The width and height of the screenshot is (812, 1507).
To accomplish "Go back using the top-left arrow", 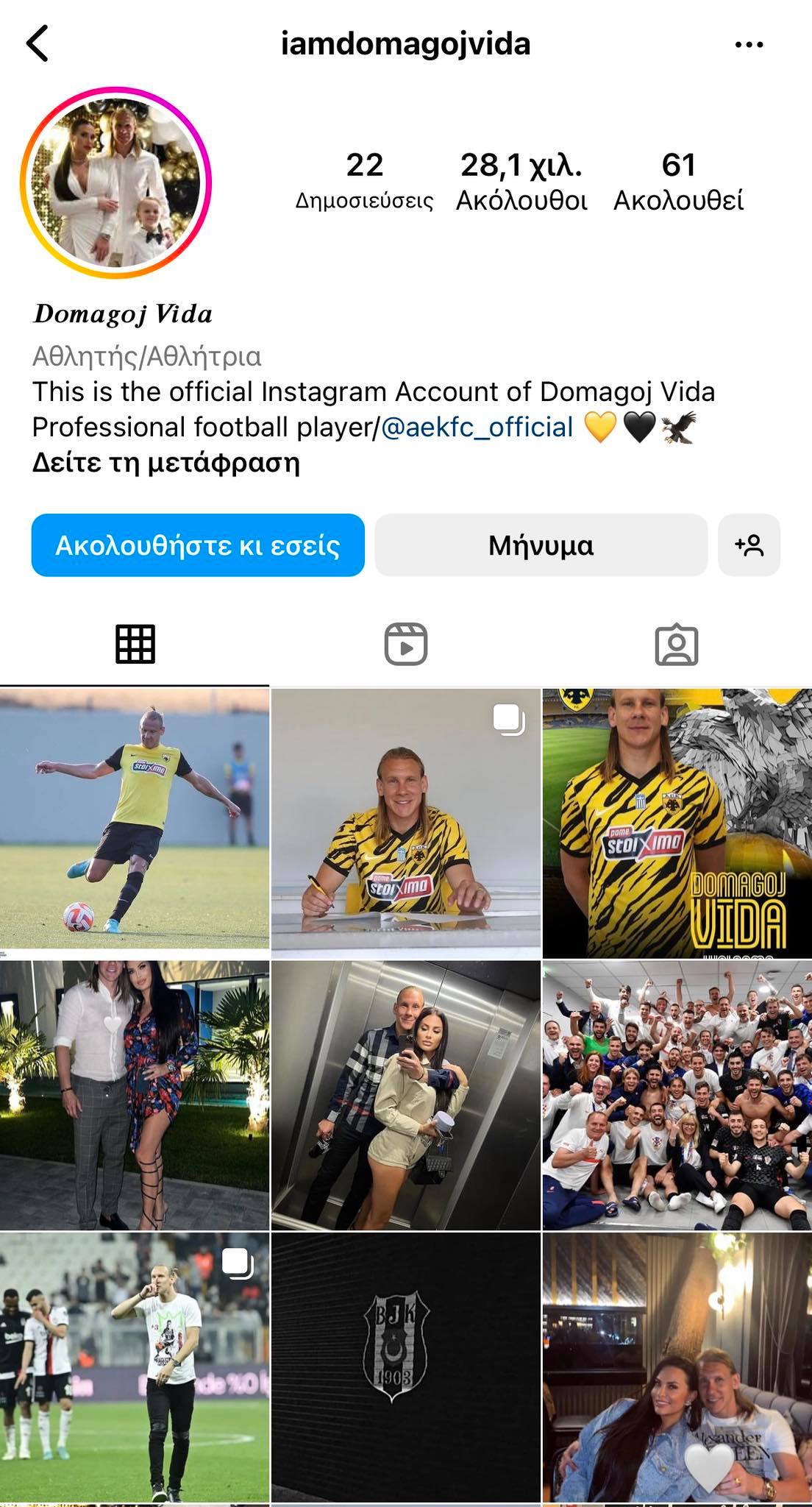I will [38, 43].
